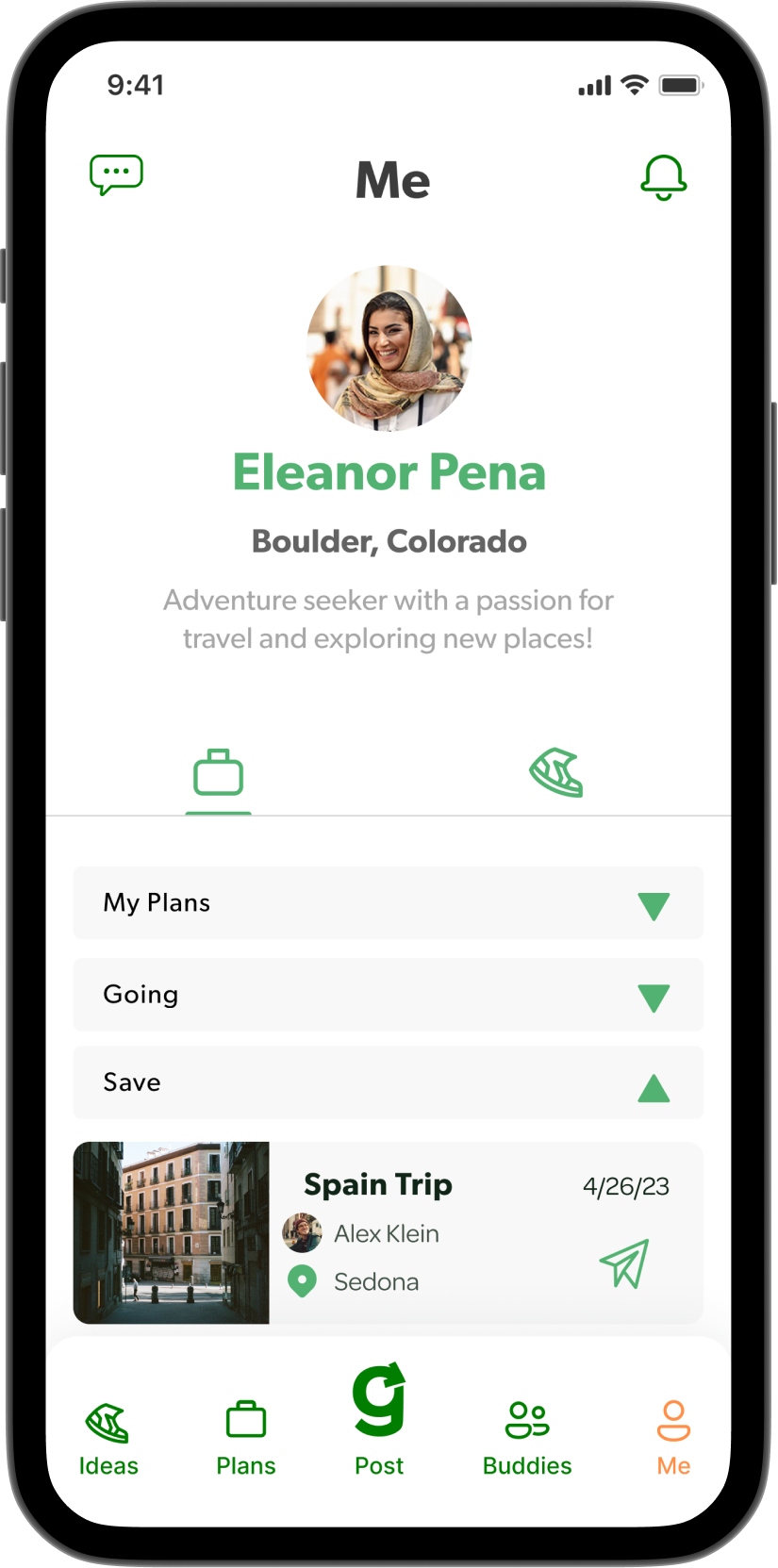Screen dimensions: 778x1568
Task: Switch to the sneaker ideas tab
Action: pyautogui.click(x=556, y=773)
